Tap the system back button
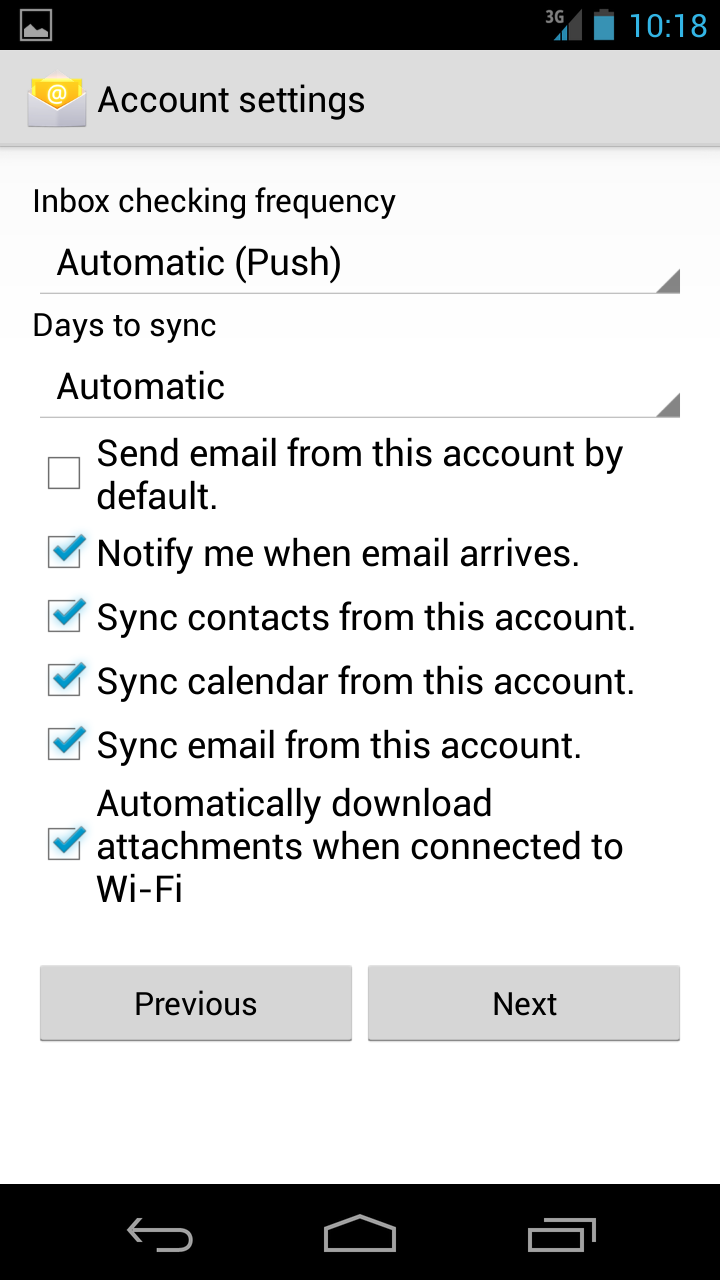The width and height of the screenshot is (720, 1280). 160,1235
